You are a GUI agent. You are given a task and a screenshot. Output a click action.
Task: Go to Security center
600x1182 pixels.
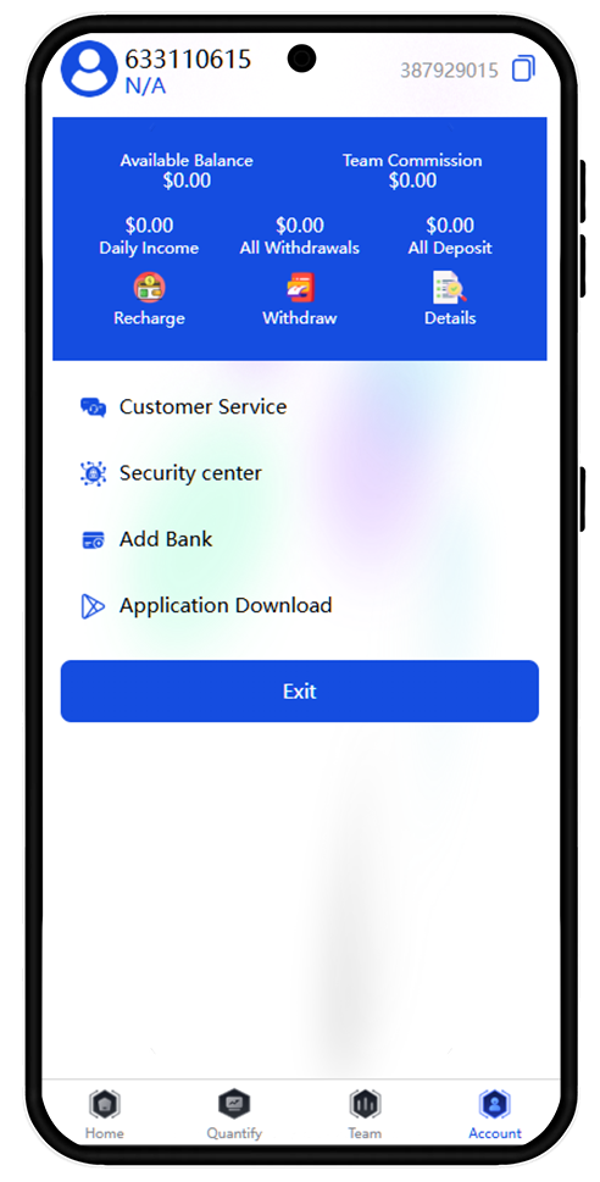(x=300, y=473)
